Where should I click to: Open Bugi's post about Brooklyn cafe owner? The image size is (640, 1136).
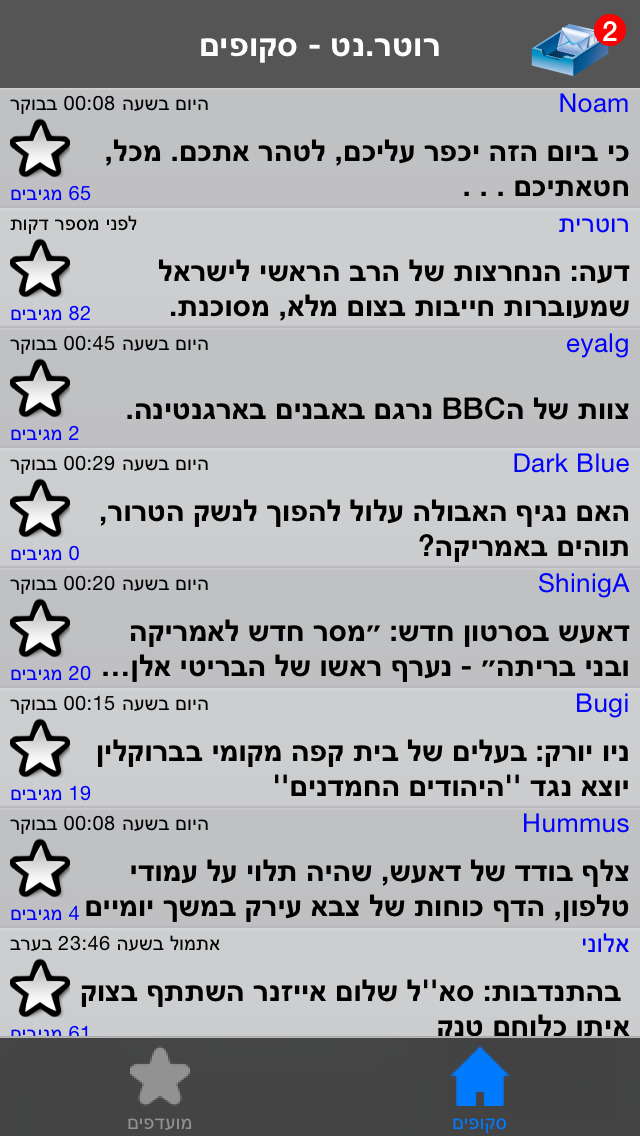(x=320, y=748)
